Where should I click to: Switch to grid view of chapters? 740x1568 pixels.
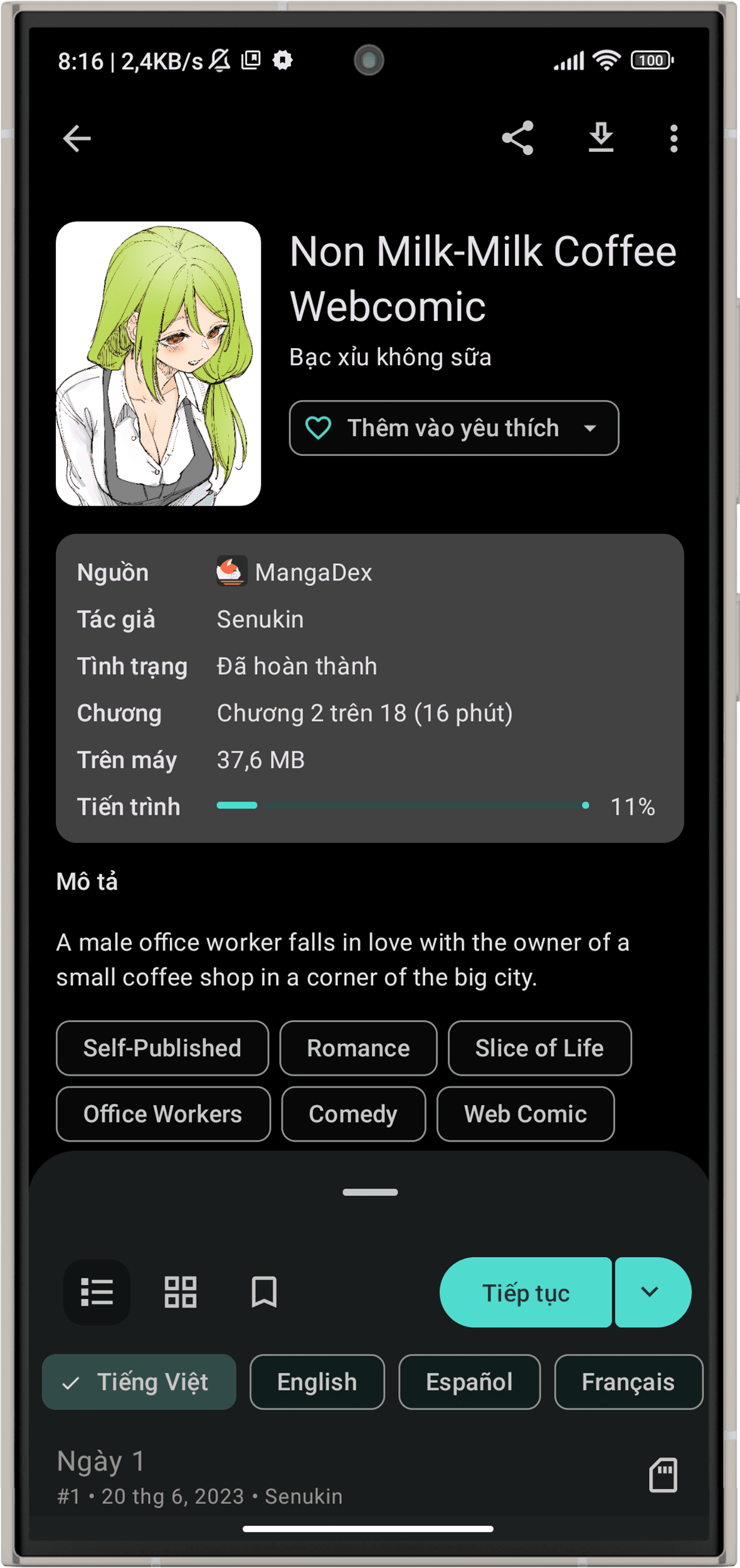click(181, 1292)
